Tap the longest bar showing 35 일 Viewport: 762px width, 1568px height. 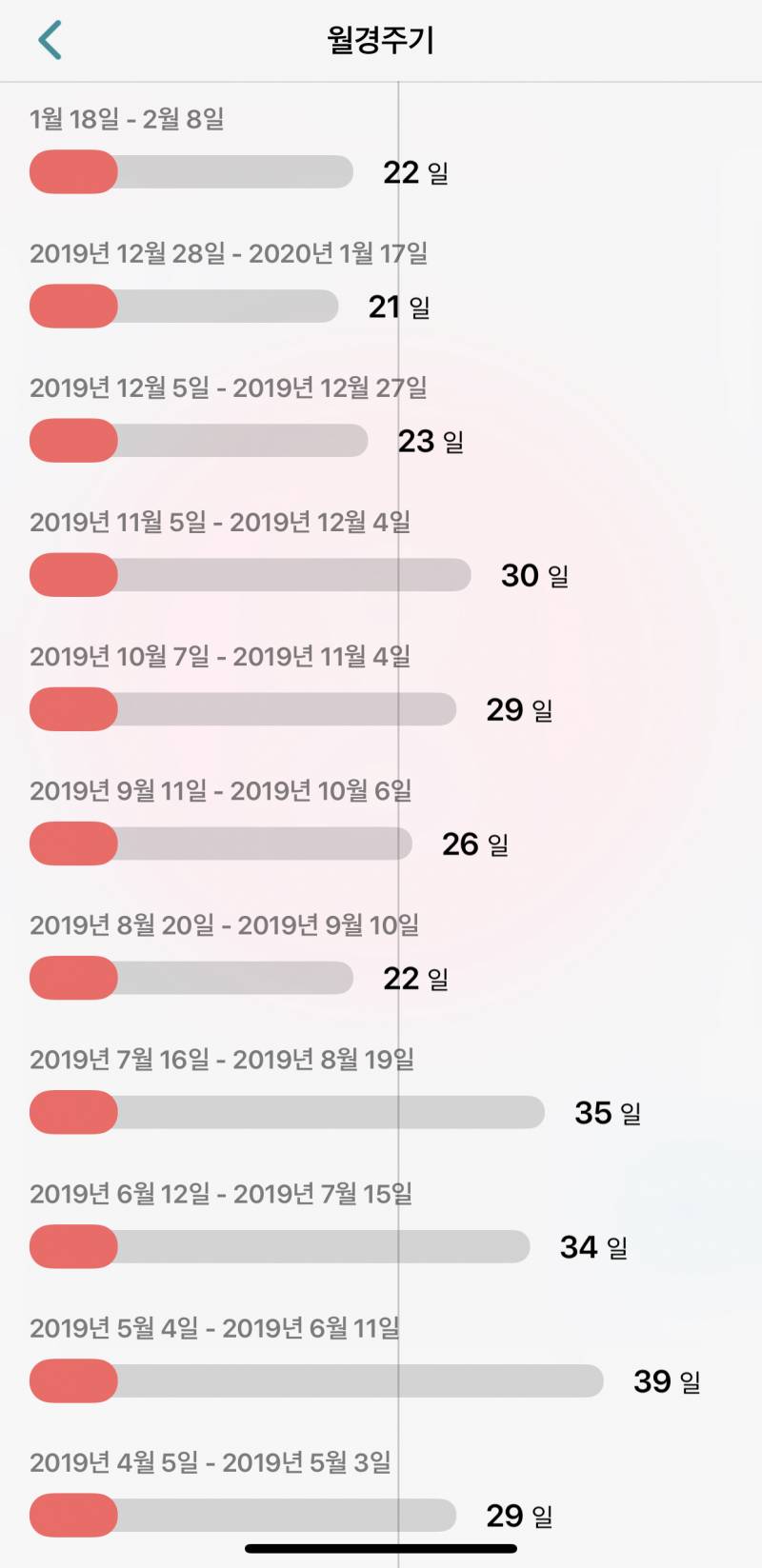(x=286, y=1111)
